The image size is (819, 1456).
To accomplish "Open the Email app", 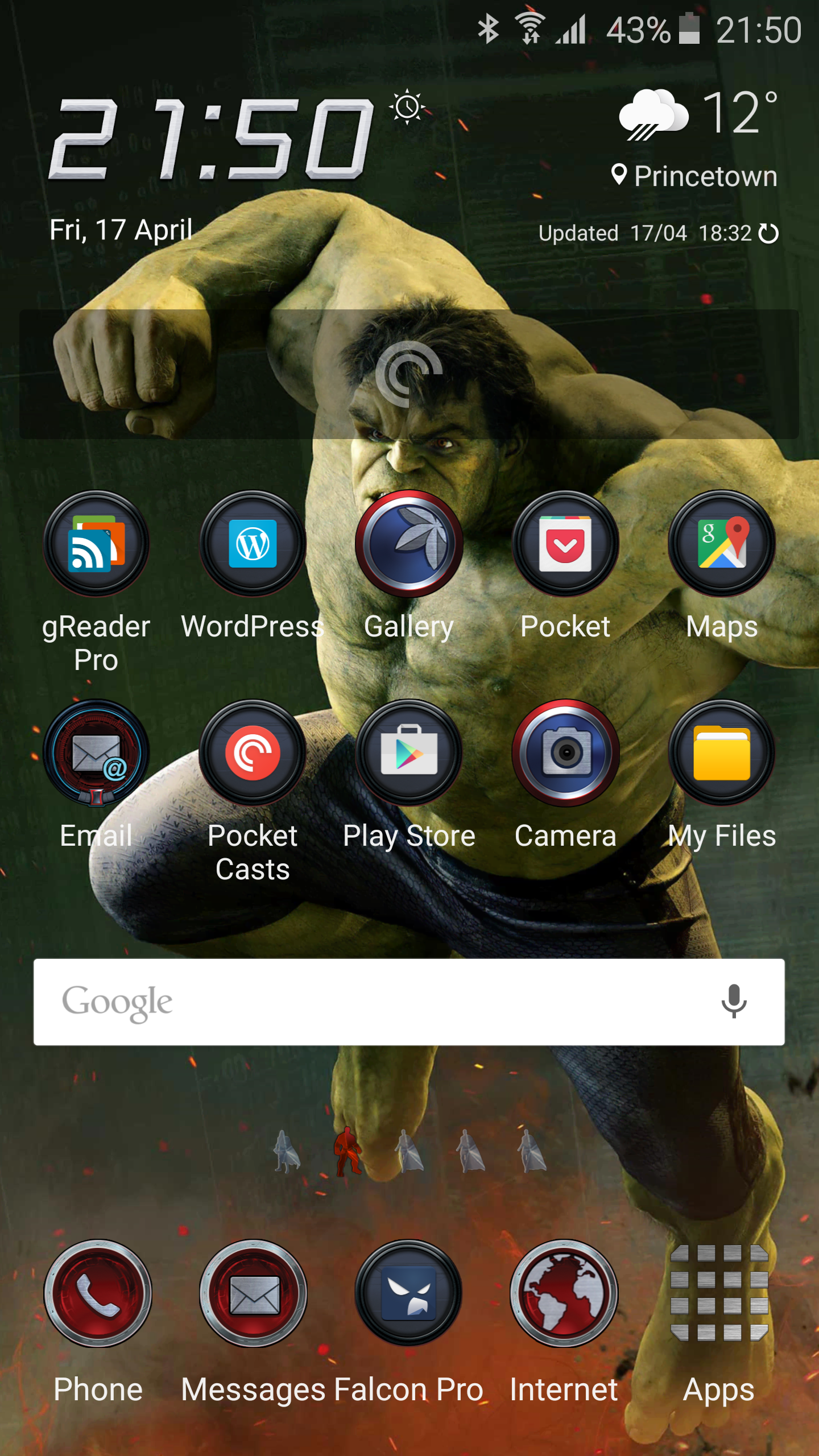I will 96,753.
